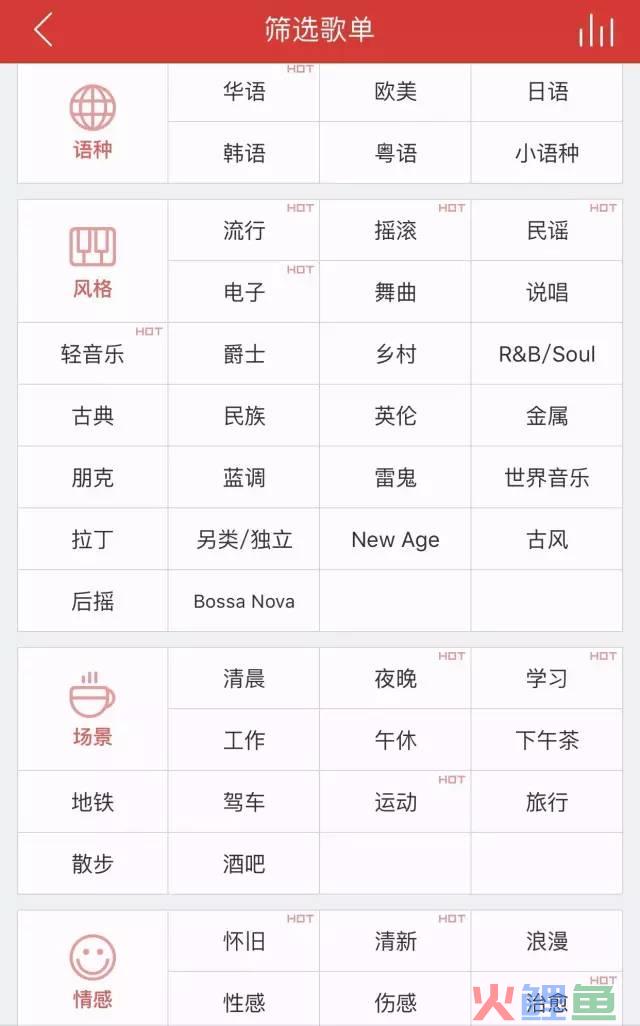Choose the 欧美 language filter
The image size is (640, 1026).
click(395, 92)
